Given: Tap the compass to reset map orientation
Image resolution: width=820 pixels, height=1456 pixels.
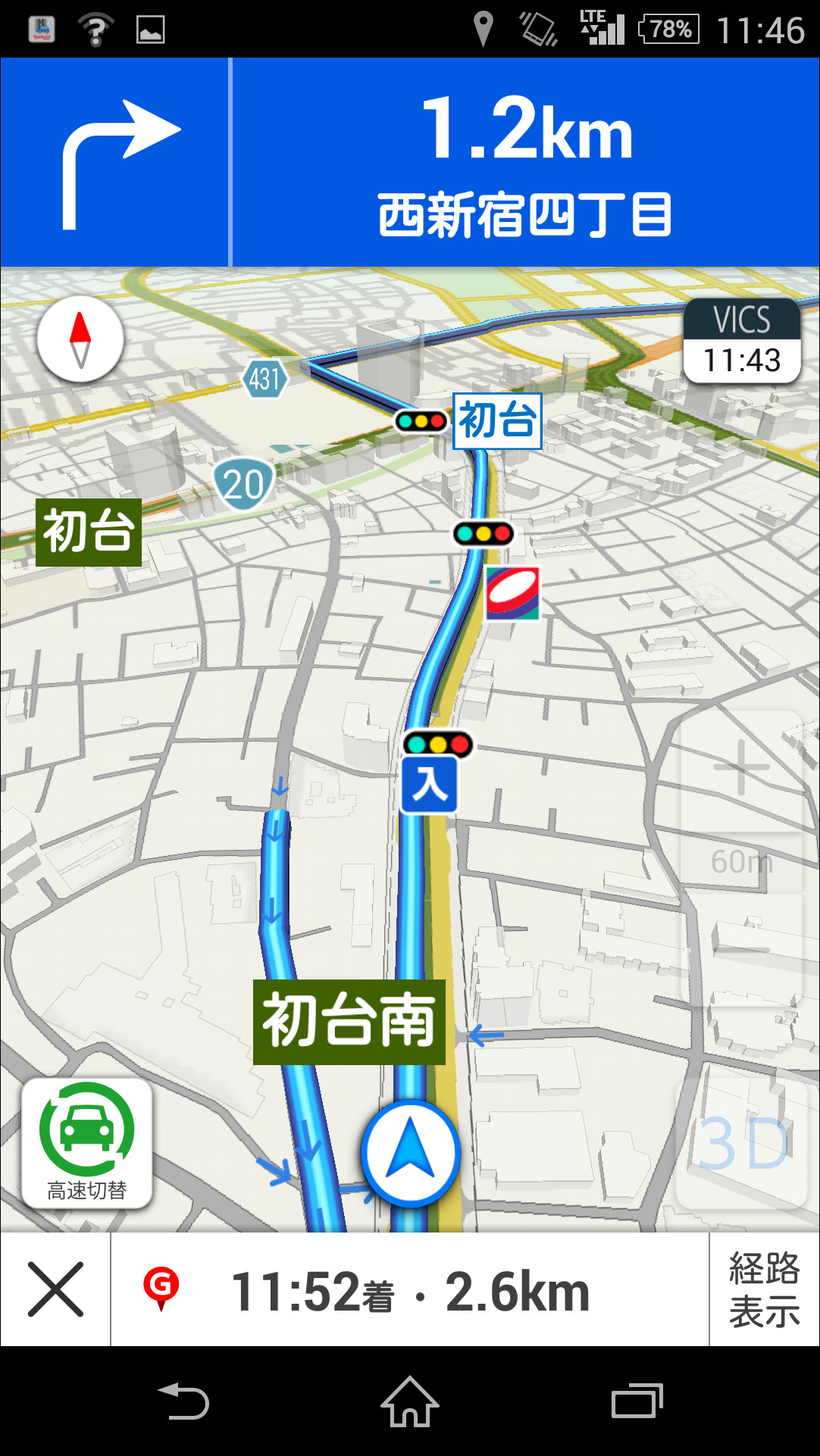Looking at the screenshot, I should (x=80, y=339).
